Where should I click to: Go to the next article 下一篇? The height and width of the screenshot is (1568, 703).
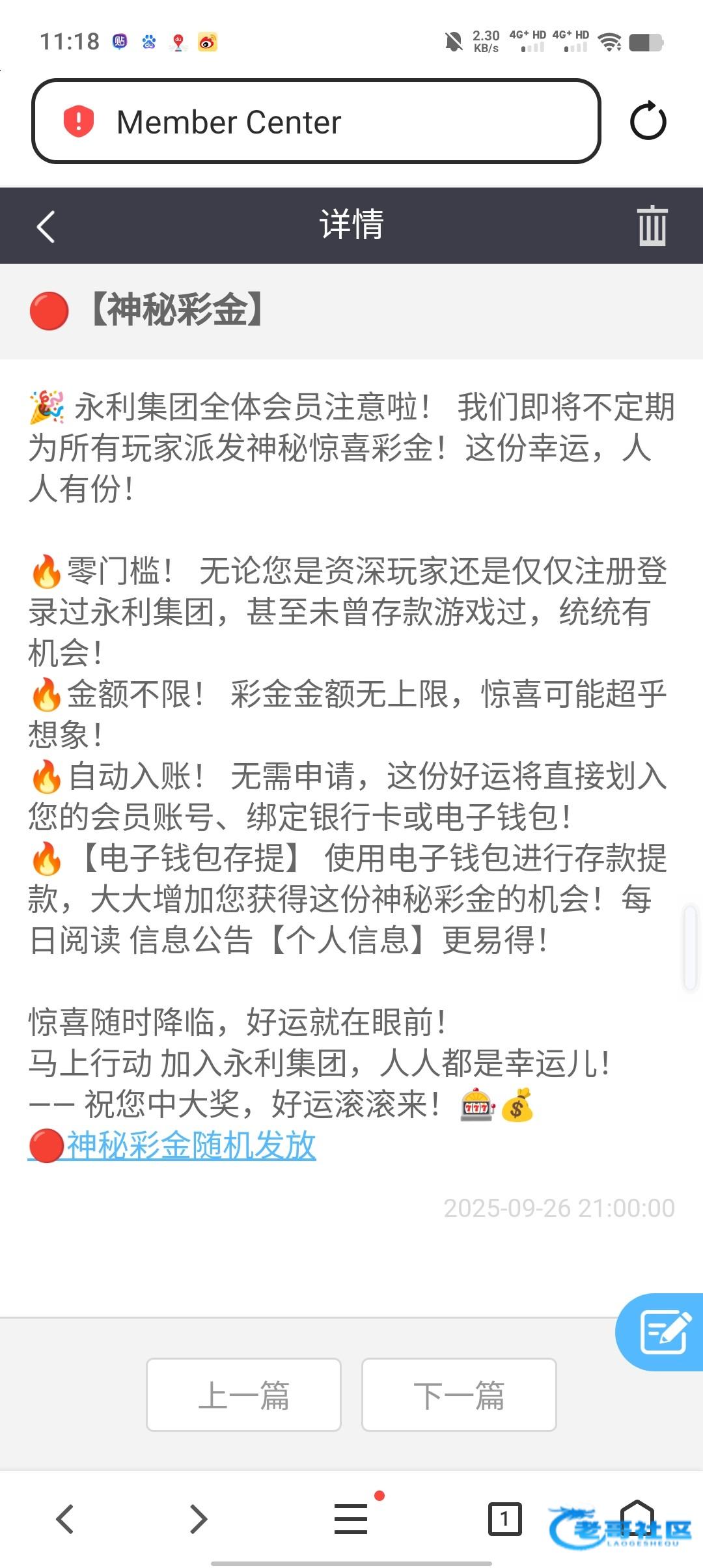tap(459, 1395)
